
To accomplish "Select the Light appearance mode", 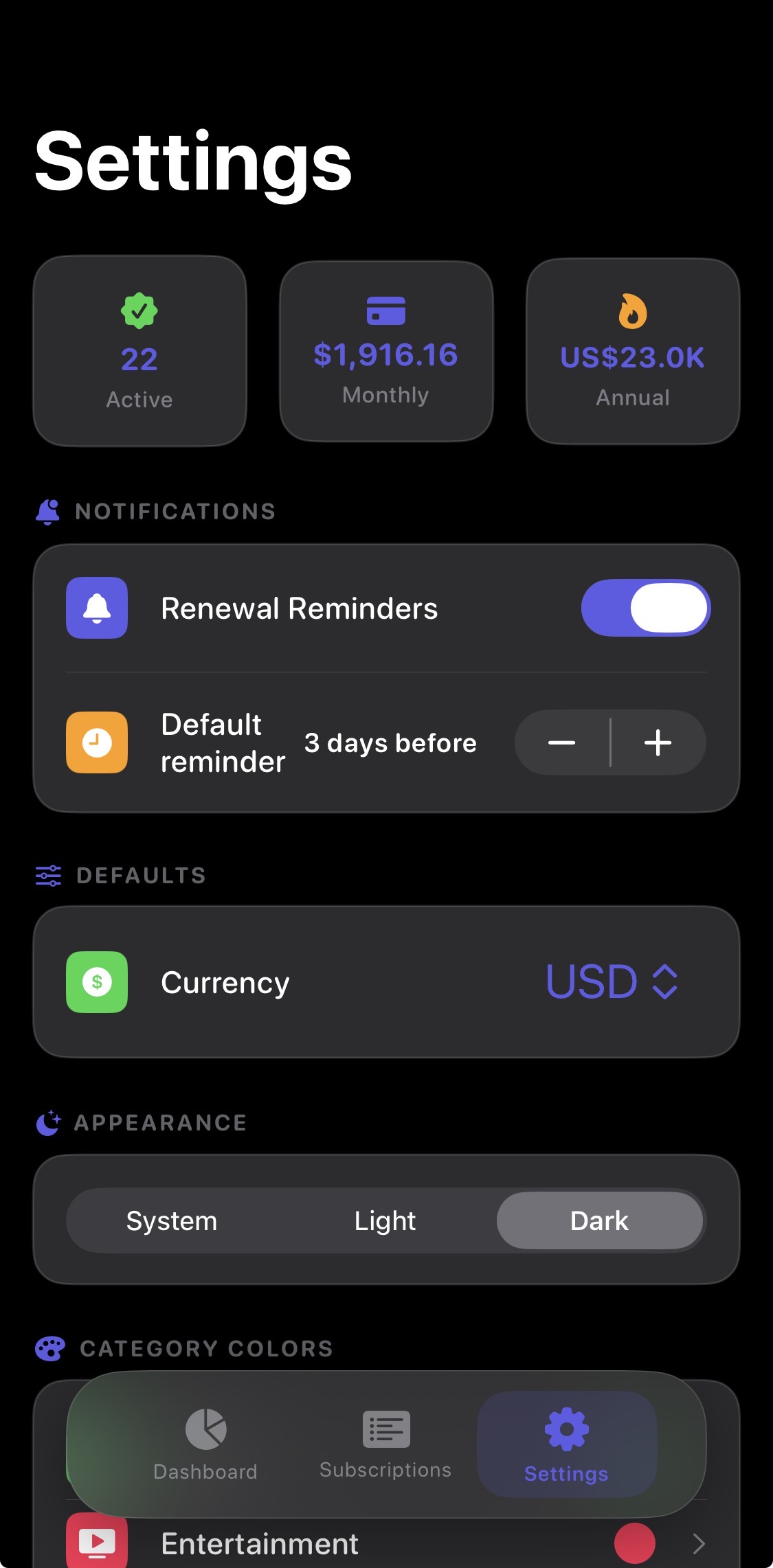I will 385,1220.
